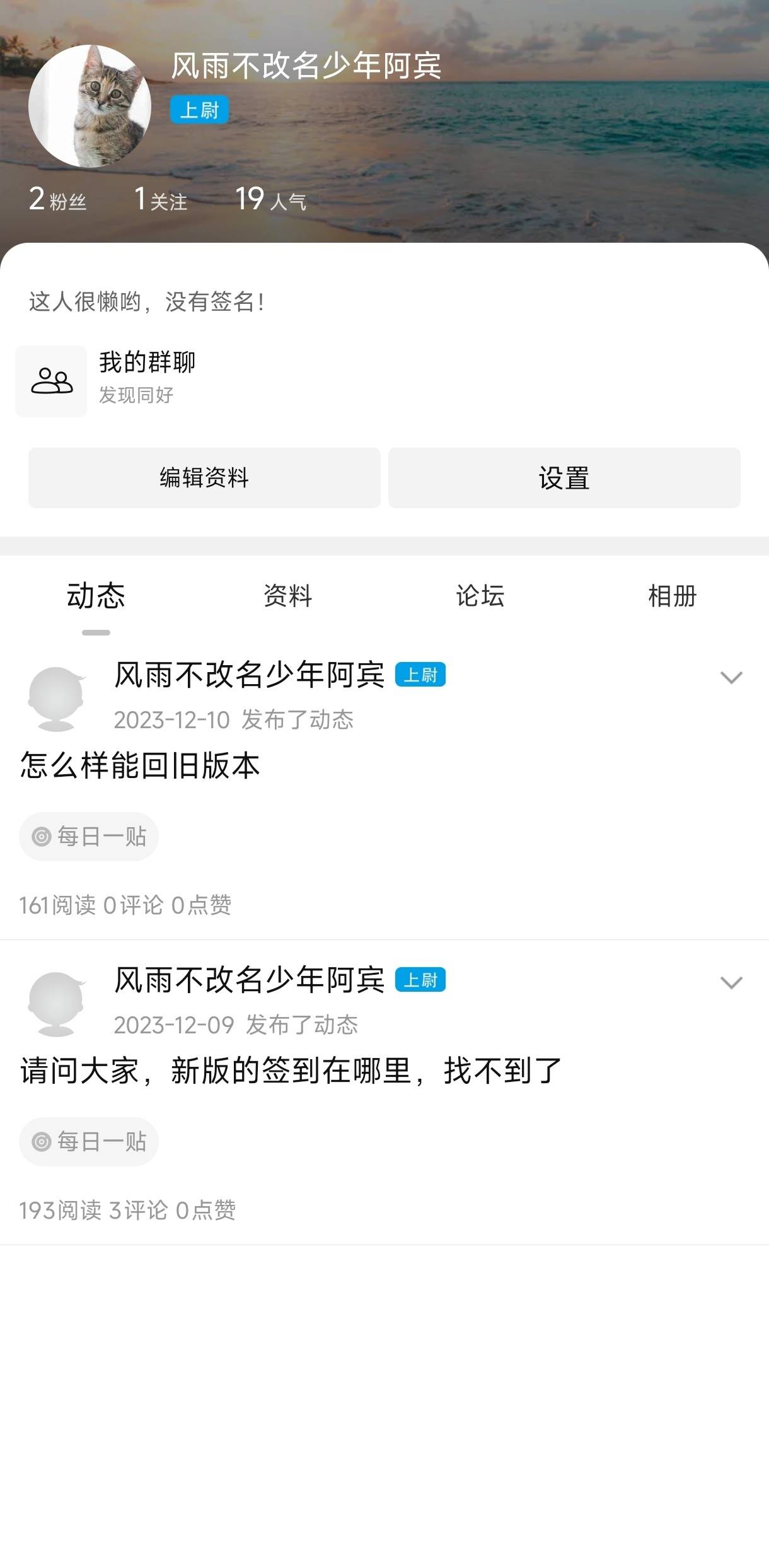Tap the 编辑资料 button
Viewport: 769px width, 1568px height.
(204, 478)
